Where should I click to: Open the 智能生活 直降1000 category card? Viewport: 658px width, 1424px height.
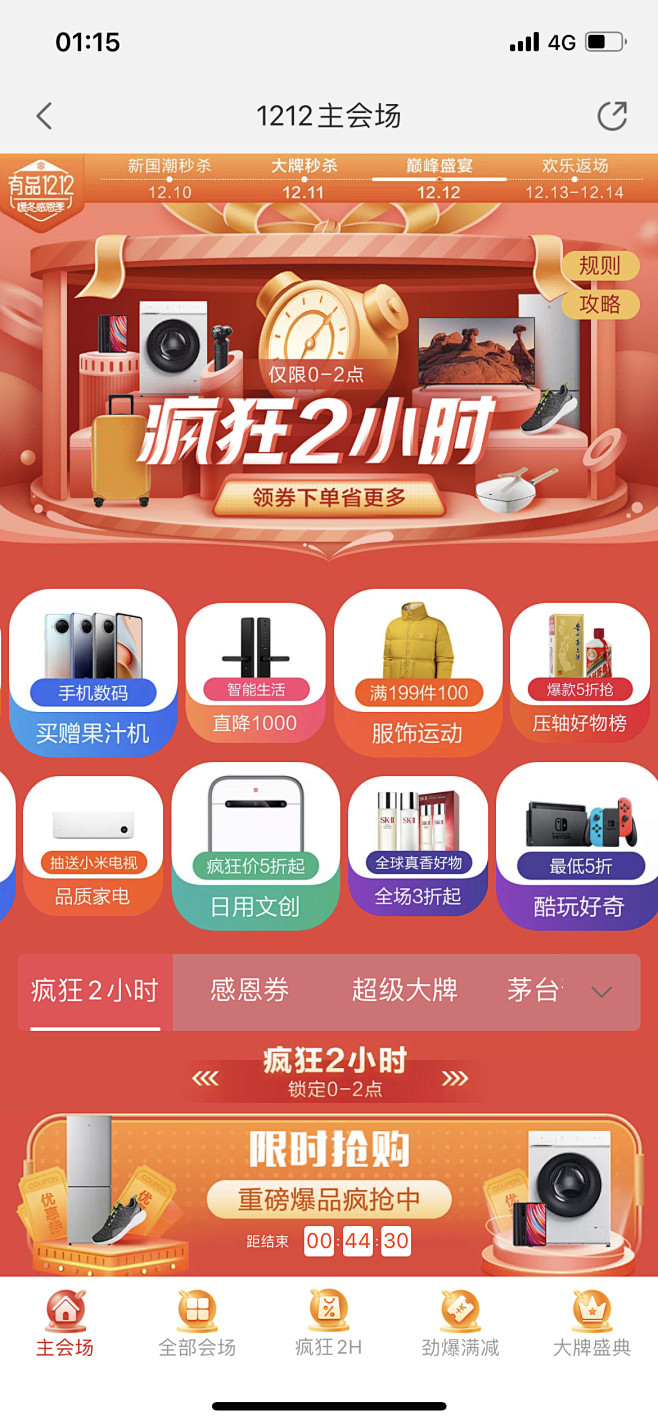tap(255, 672)
